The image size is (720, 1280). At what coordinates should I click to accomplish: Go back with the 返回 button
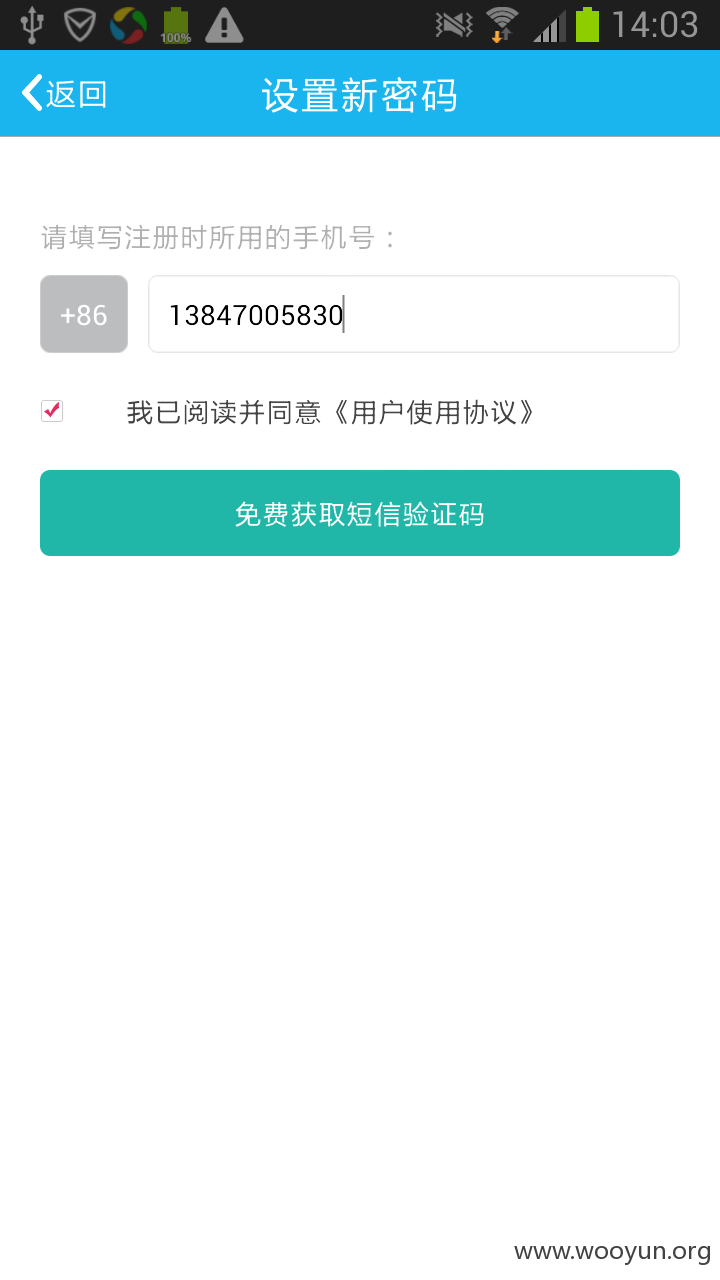(64, 94)
